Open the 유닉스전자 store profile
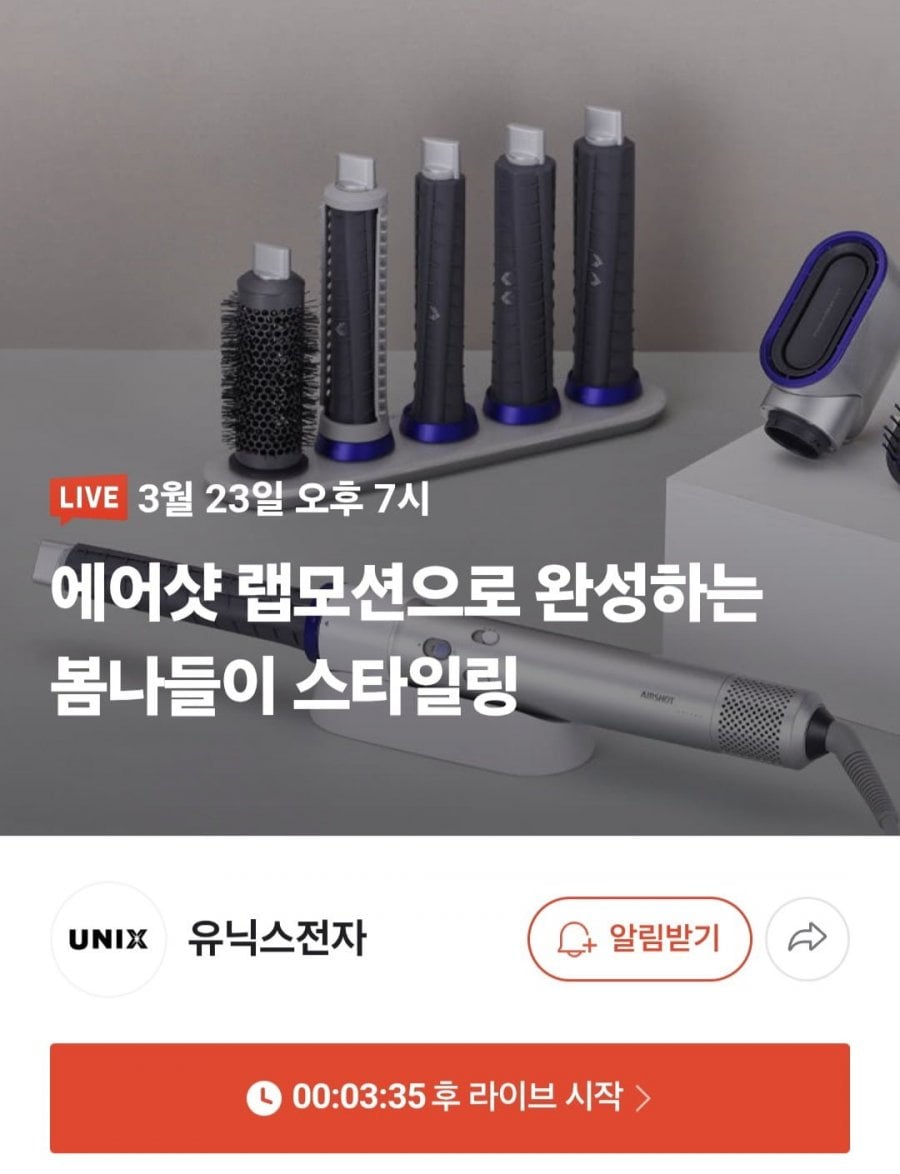This screenshot has height=1174, width=900. (x=275, y=940)
